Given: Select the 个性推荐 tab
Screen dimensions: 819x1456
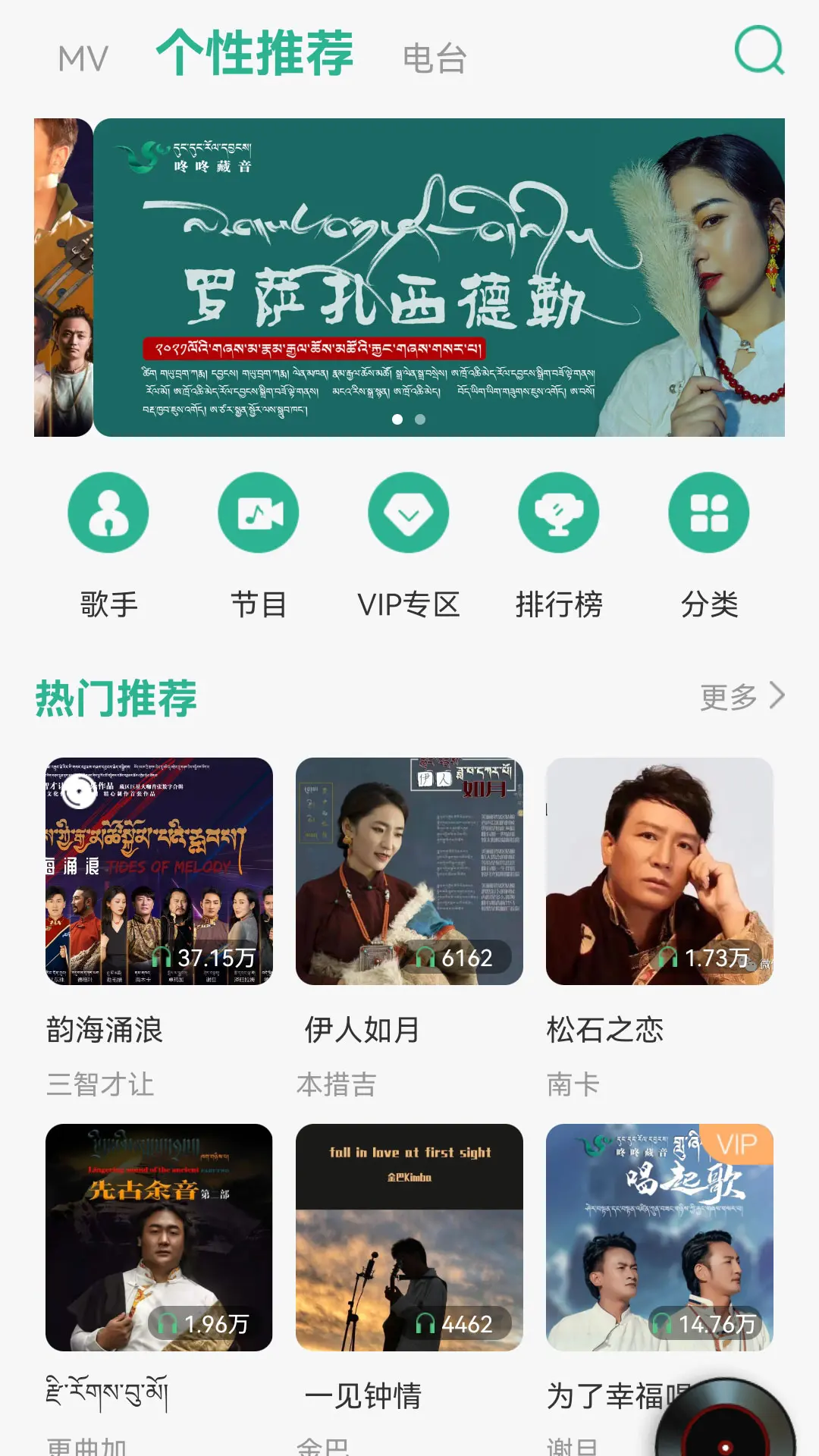Looking at the screenshot, I should click(x=255, y=53).
